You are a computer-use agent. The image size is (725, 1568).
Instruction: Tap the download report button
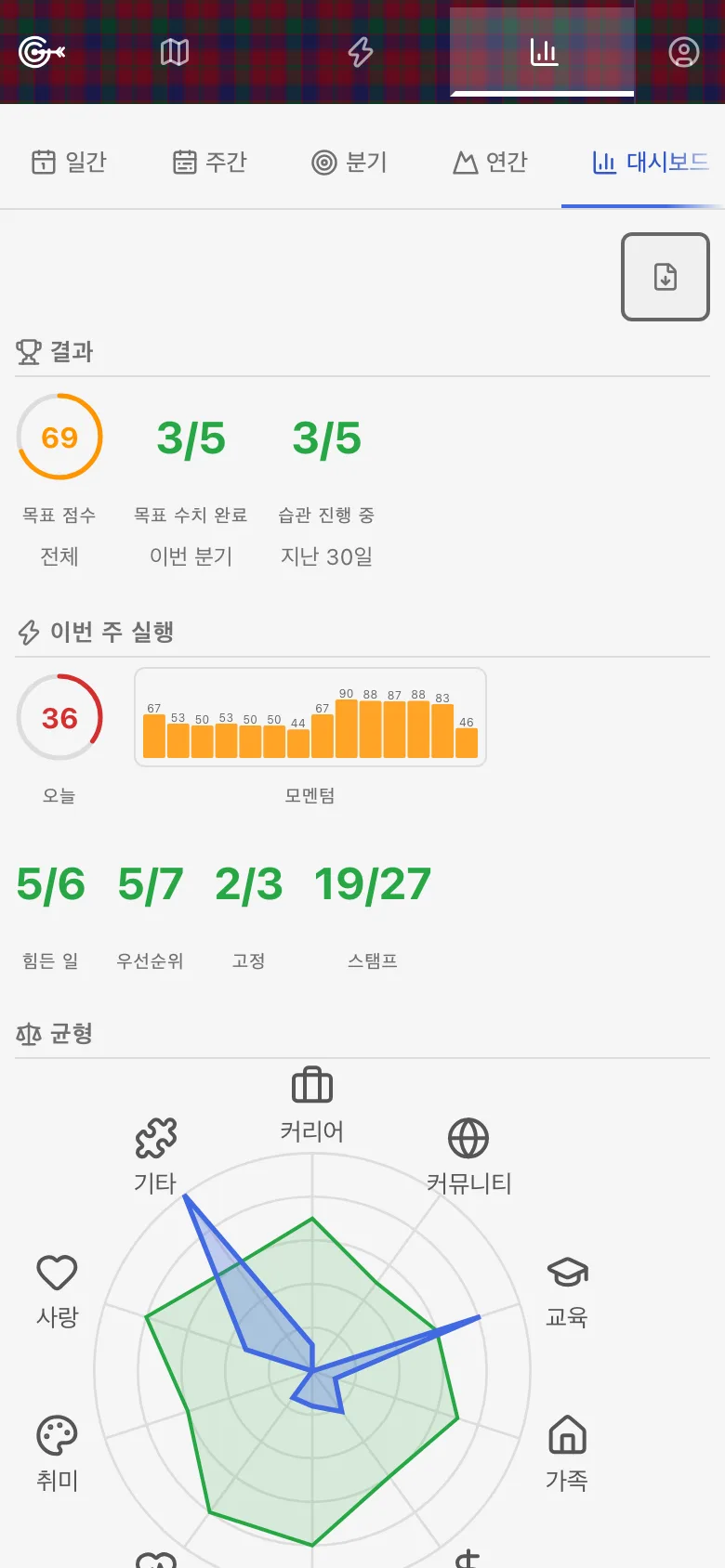(666, 277)
